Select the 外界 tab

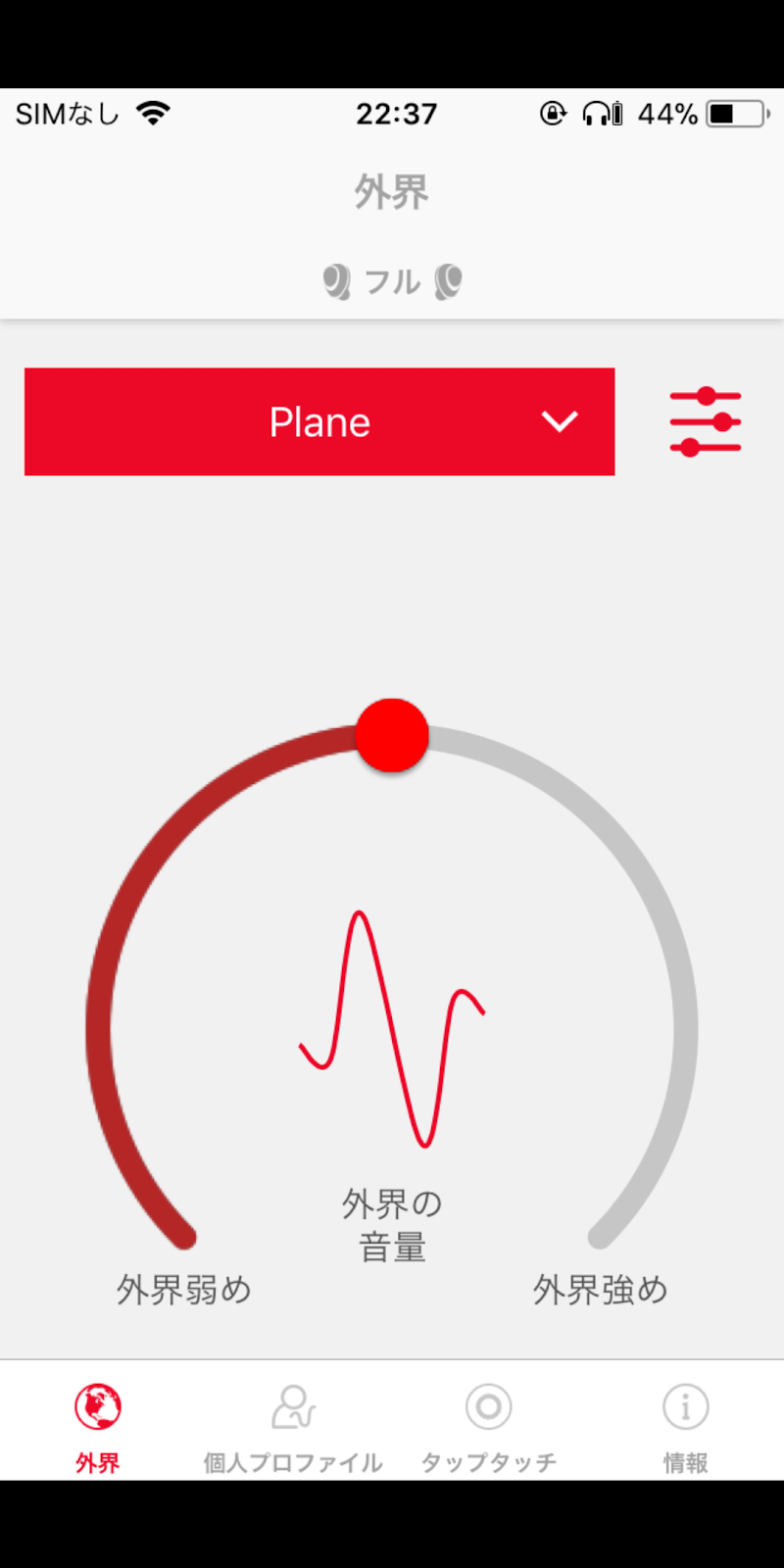click(98, 1423)
